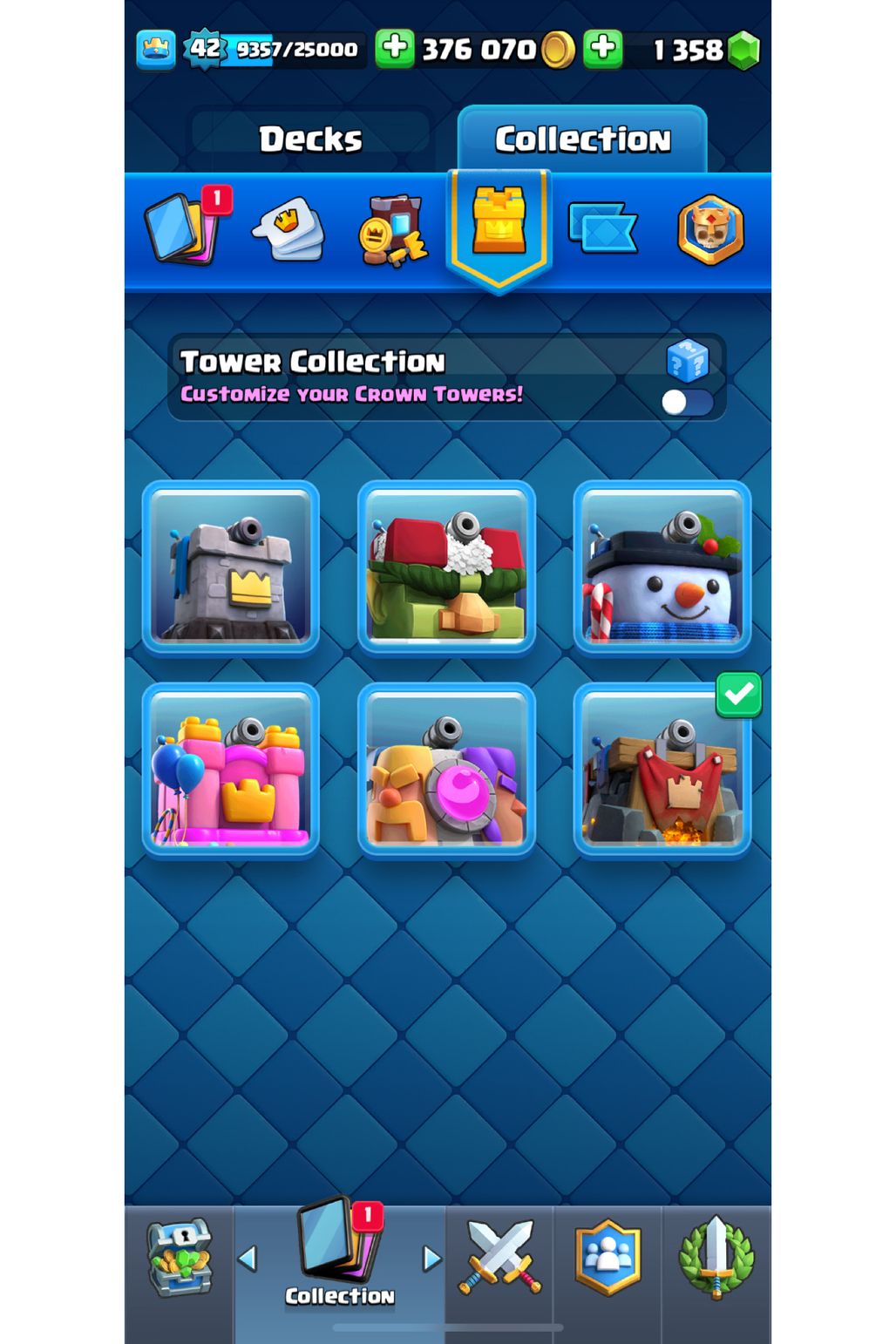This screenshot has width=896, height=1344.
Task: Add more gems with the plus button
Action: (603, 48)
